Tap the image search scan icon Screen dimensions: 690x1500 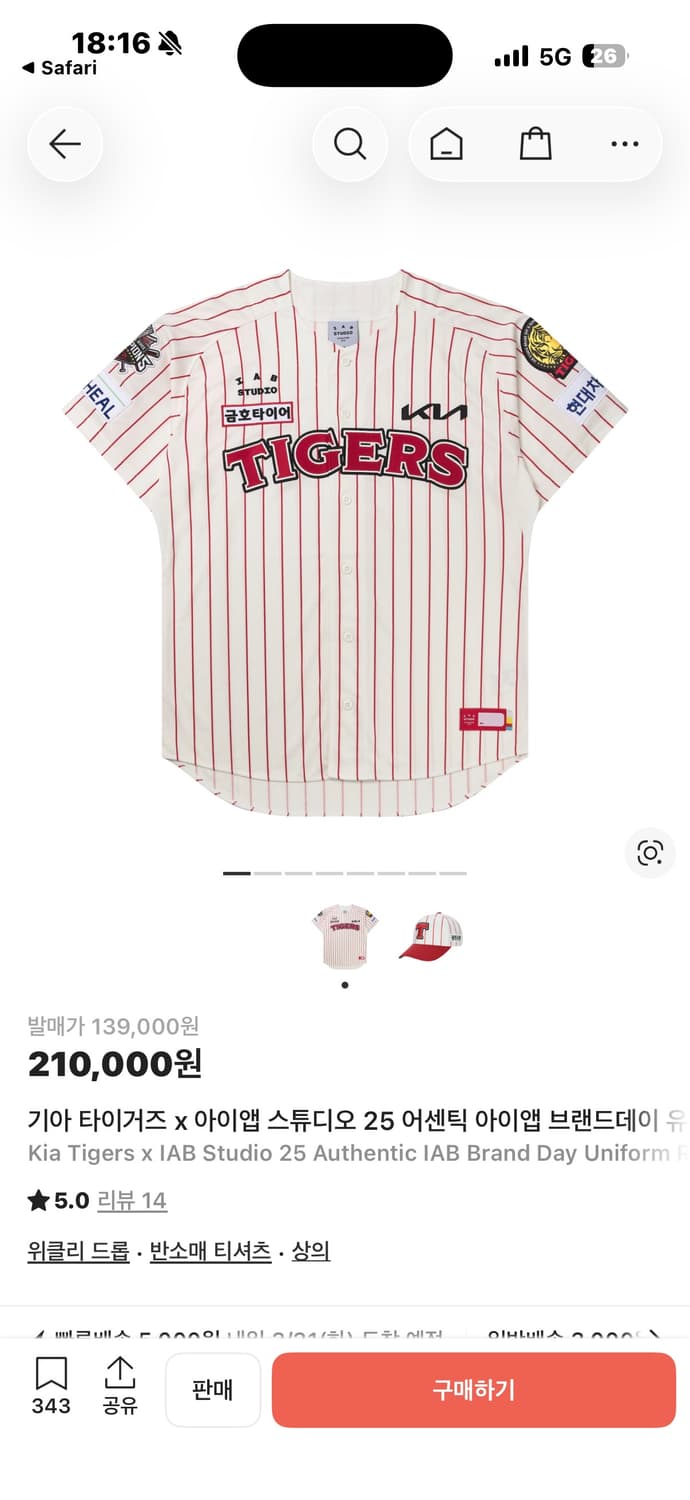point(650,853)
